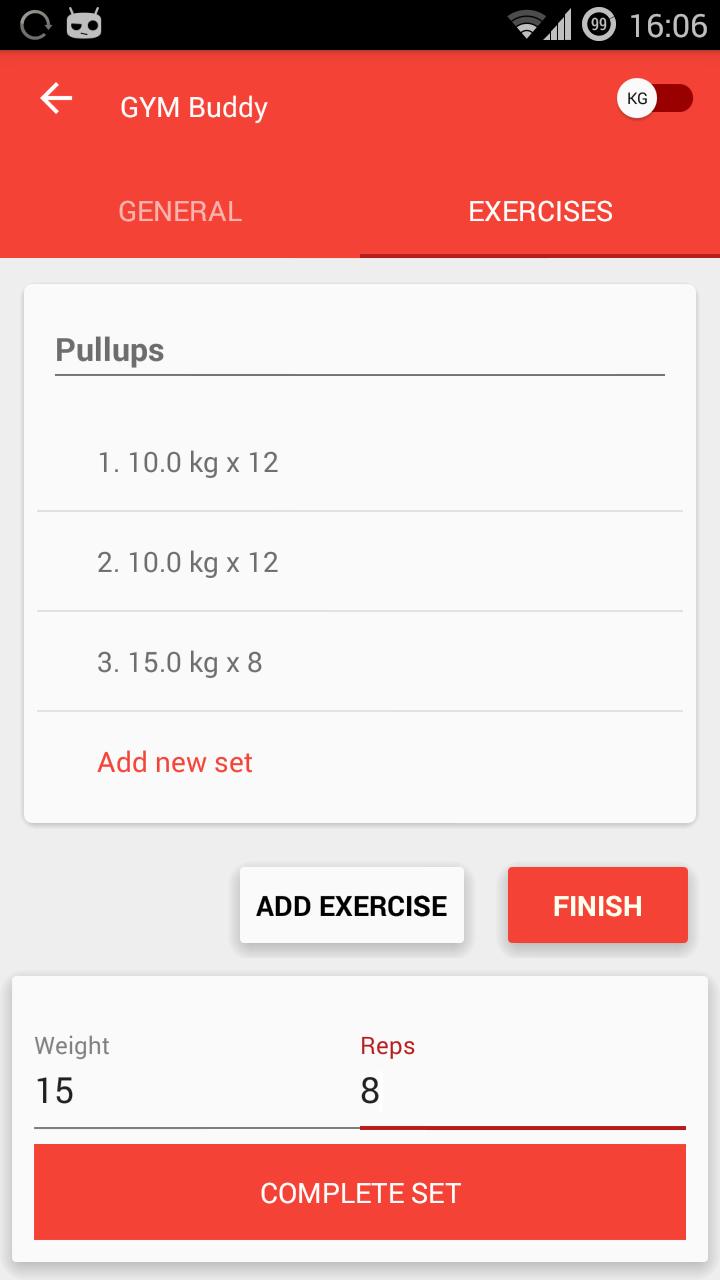Select set 3, 15.0 kg x 8

click(x=359, y=663)
